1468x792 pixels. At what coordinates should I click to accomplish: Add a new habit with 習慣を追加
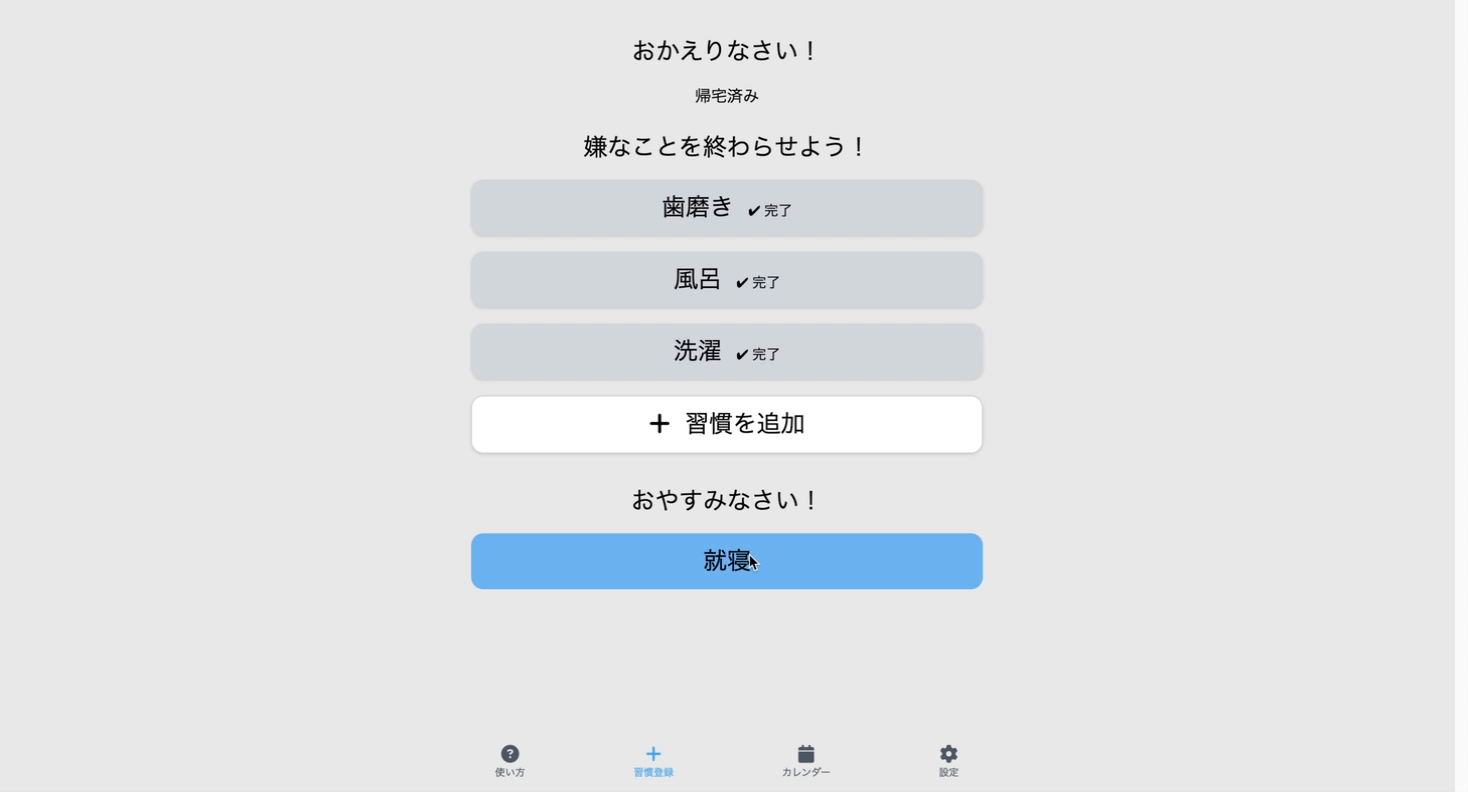click(726, 424)
